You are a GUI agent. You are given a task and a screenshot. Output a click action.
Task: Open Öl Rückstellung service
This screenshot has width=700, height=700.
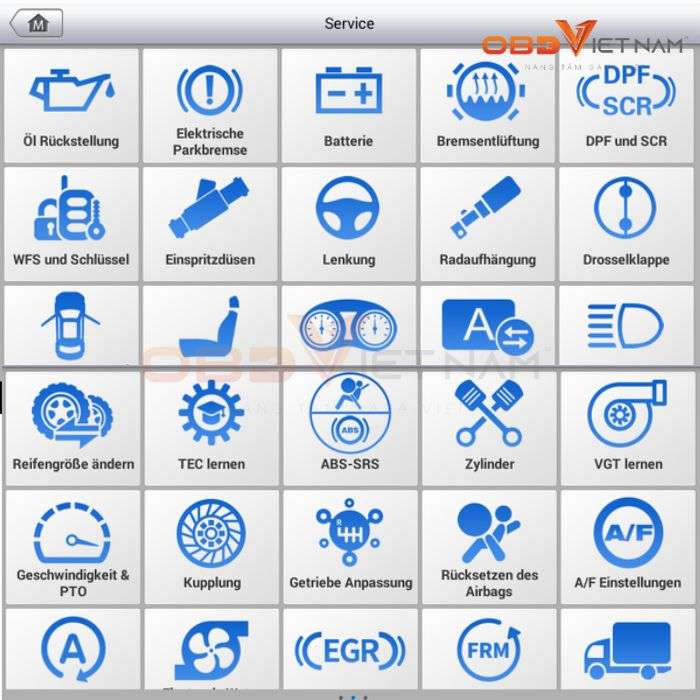[71, 106]
